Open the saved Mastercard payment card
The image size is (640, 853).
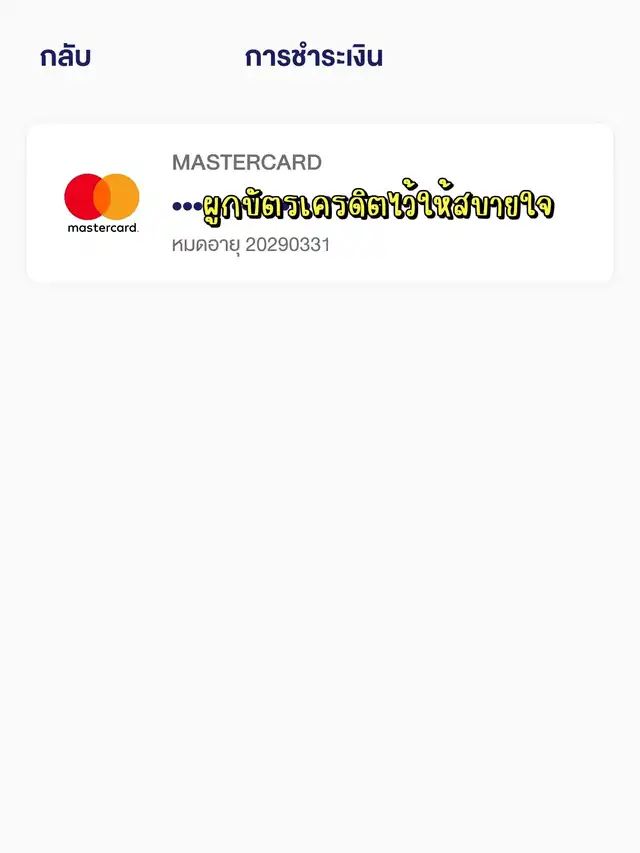[x=320, y=203]
